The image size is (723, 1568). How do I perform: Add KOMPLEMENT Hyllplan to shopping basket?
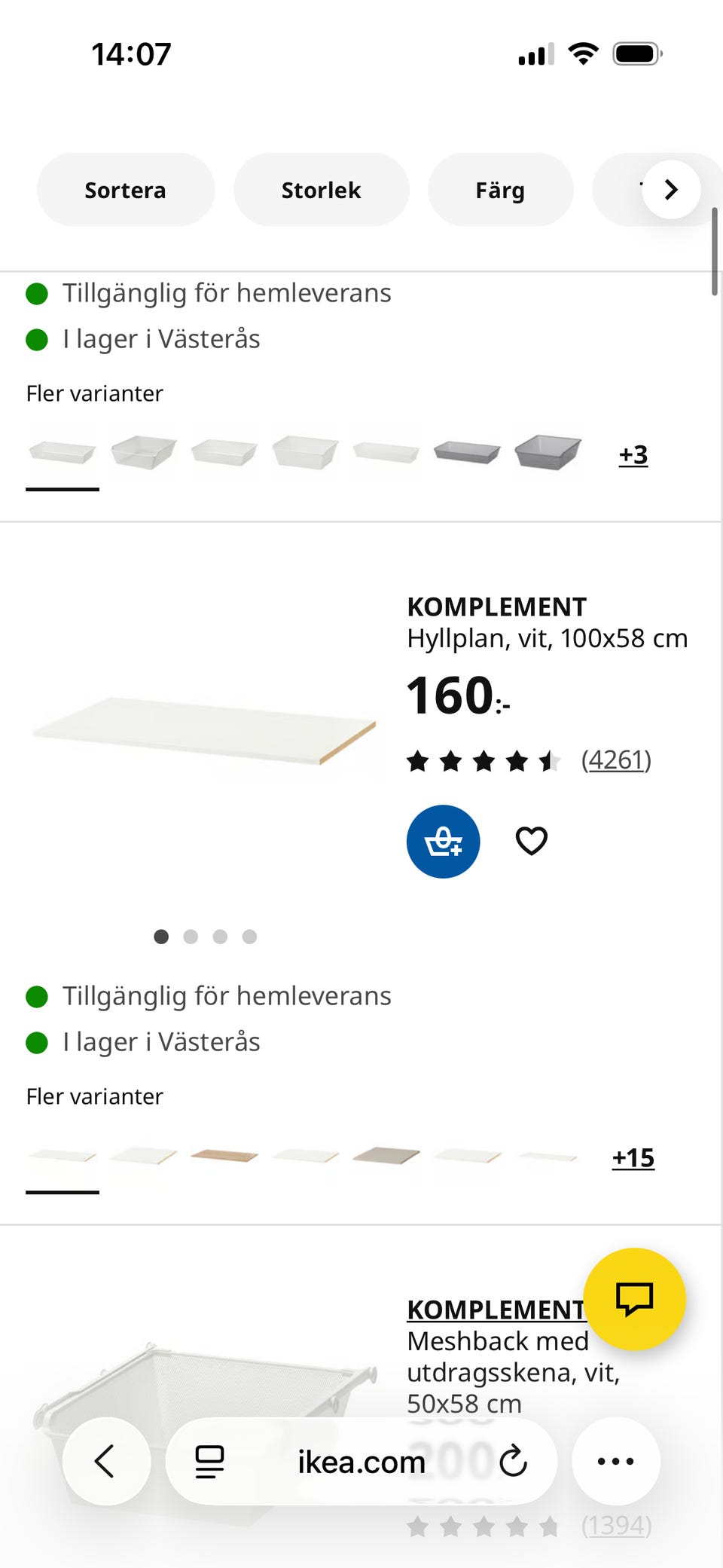[x=443, y=841]
